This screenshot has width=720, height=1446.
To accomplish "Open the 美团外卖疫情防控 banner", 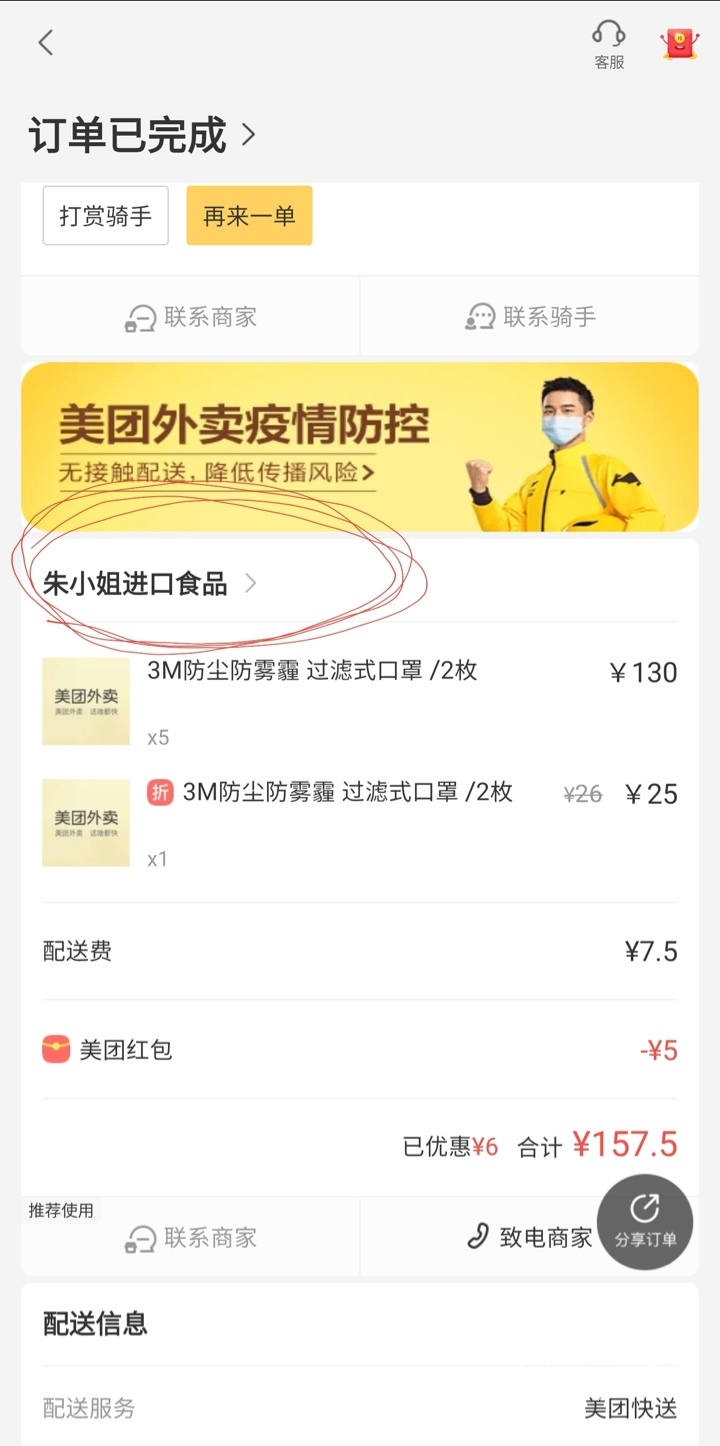I will 359,447.
